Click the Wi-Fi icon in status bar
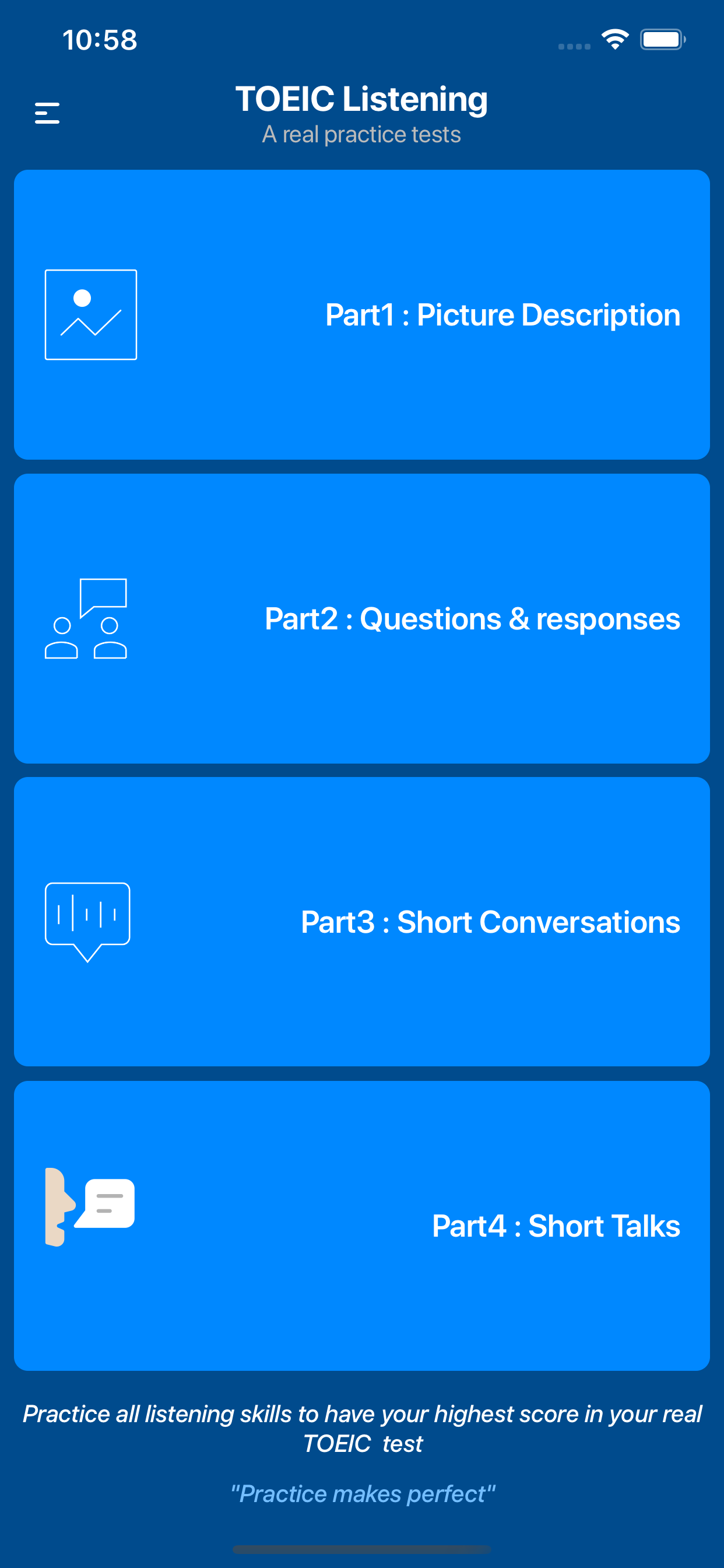 (x=614, y=38)
